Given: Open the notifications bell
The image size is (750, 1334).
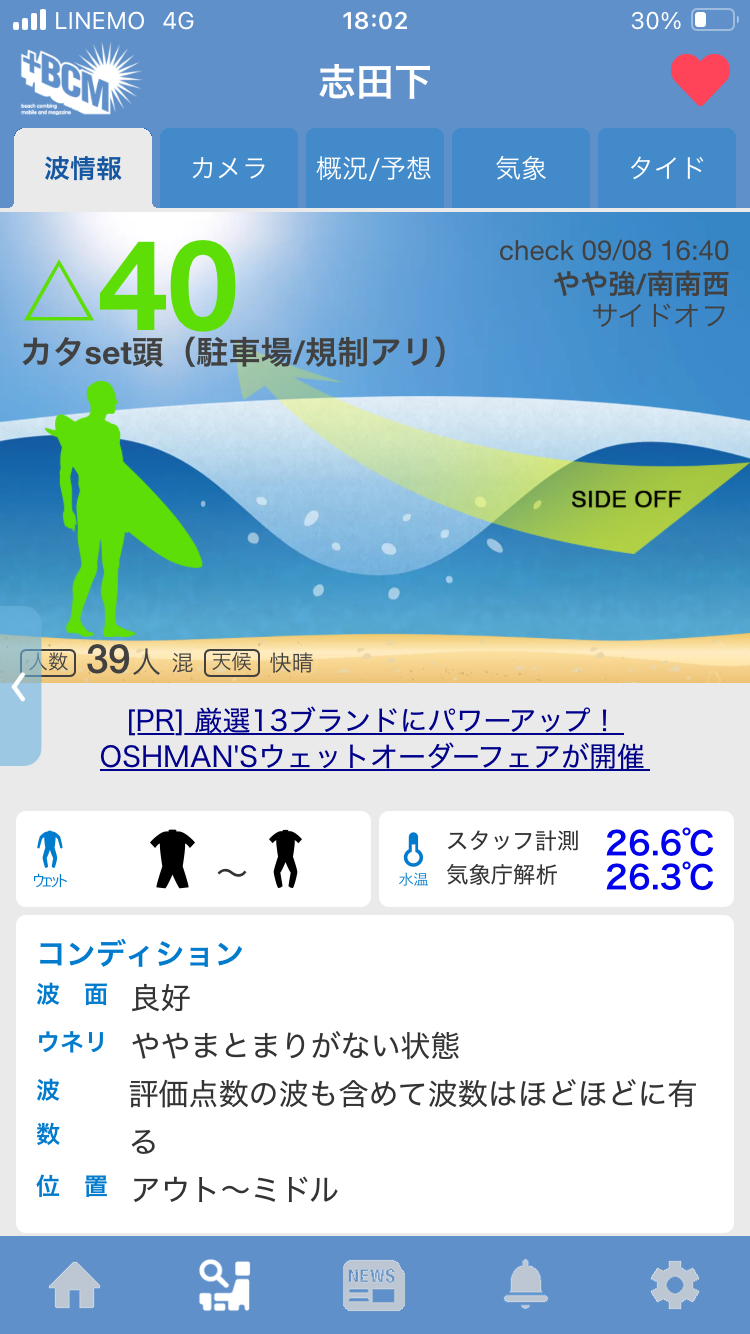Looking at the screenshot, I should (x=525, y=1285).
